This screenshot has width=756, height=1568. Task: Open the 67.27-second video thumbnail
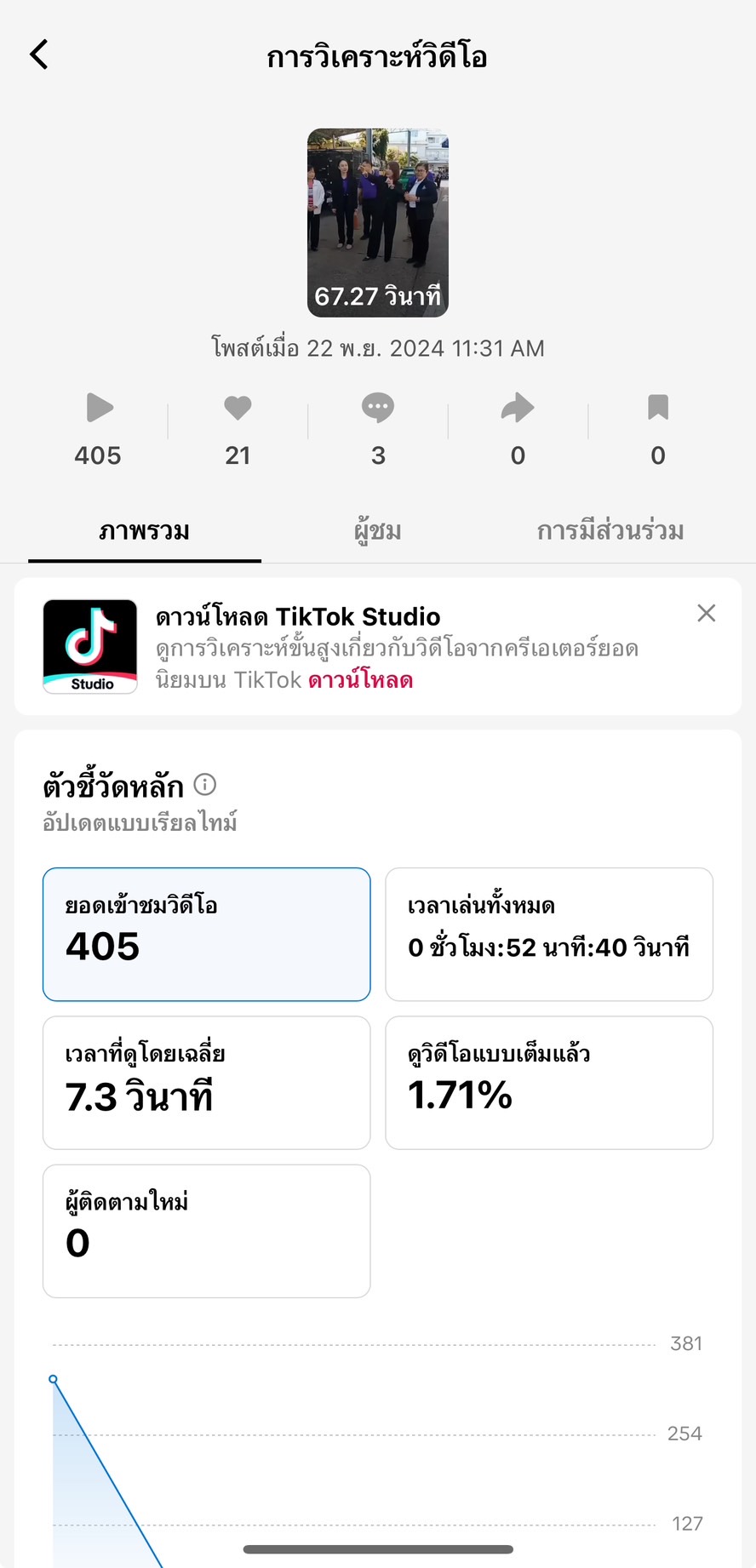(x=377, y=223)
